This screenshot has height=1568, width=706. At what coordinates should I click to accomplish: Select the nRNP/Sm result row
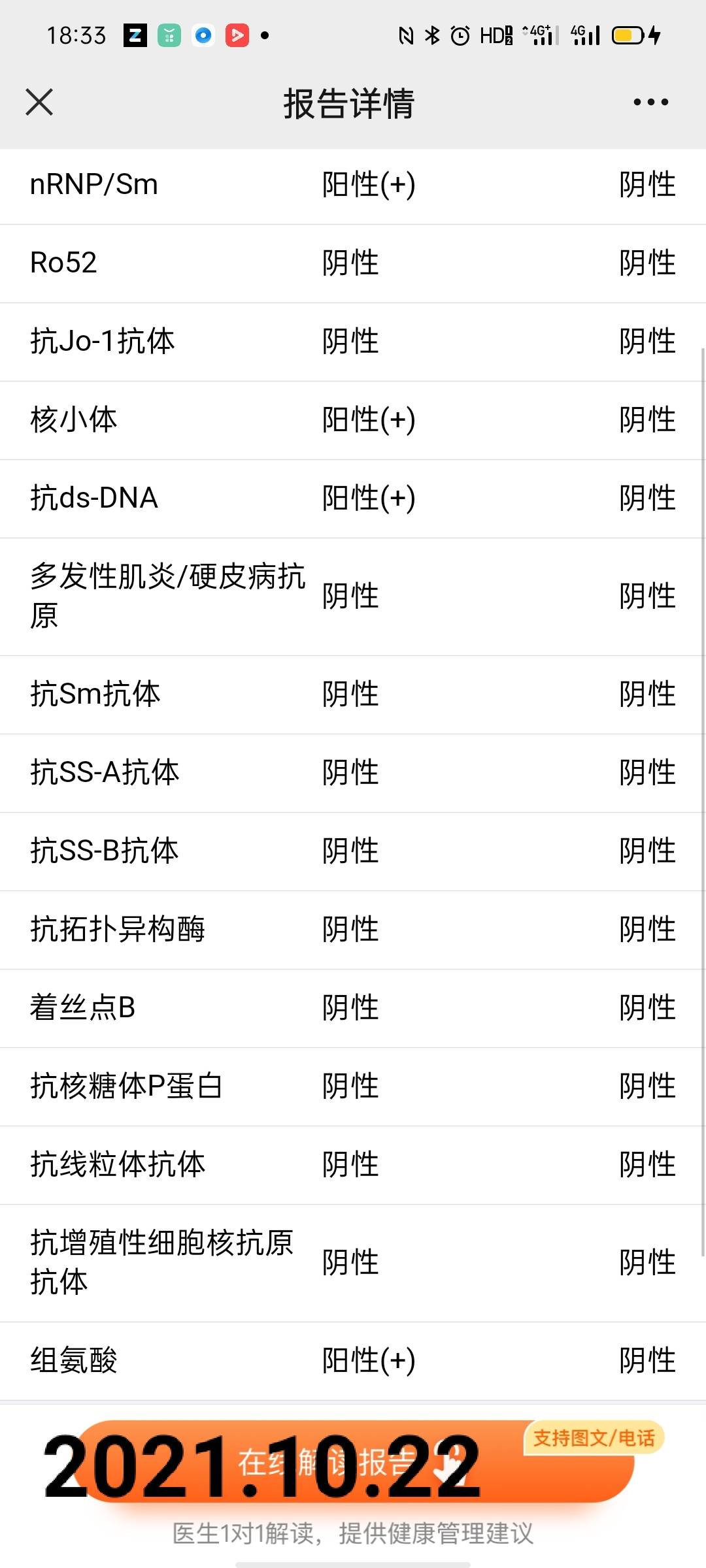tap(353, 185)
